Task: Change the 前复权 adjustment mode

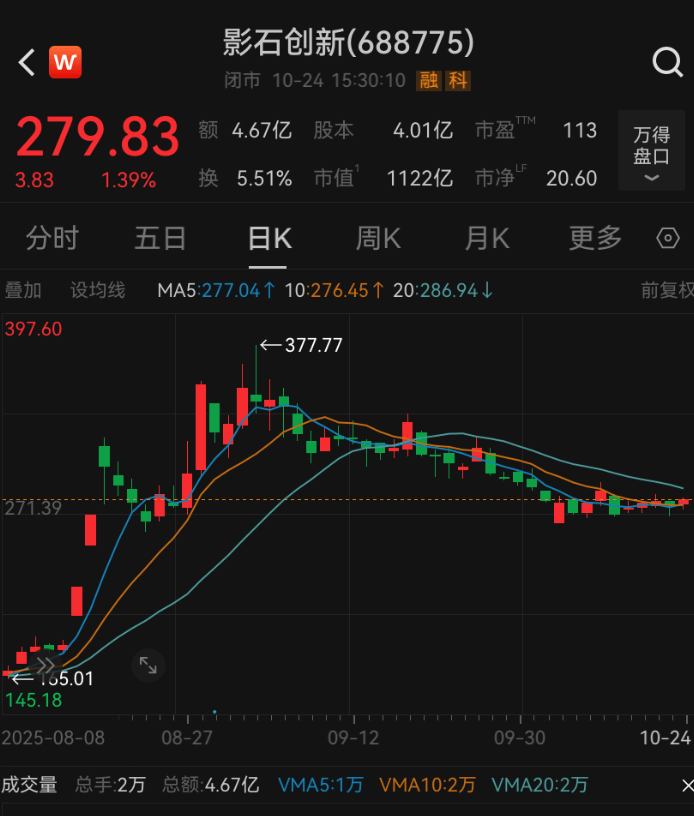Action: point(667,291)
